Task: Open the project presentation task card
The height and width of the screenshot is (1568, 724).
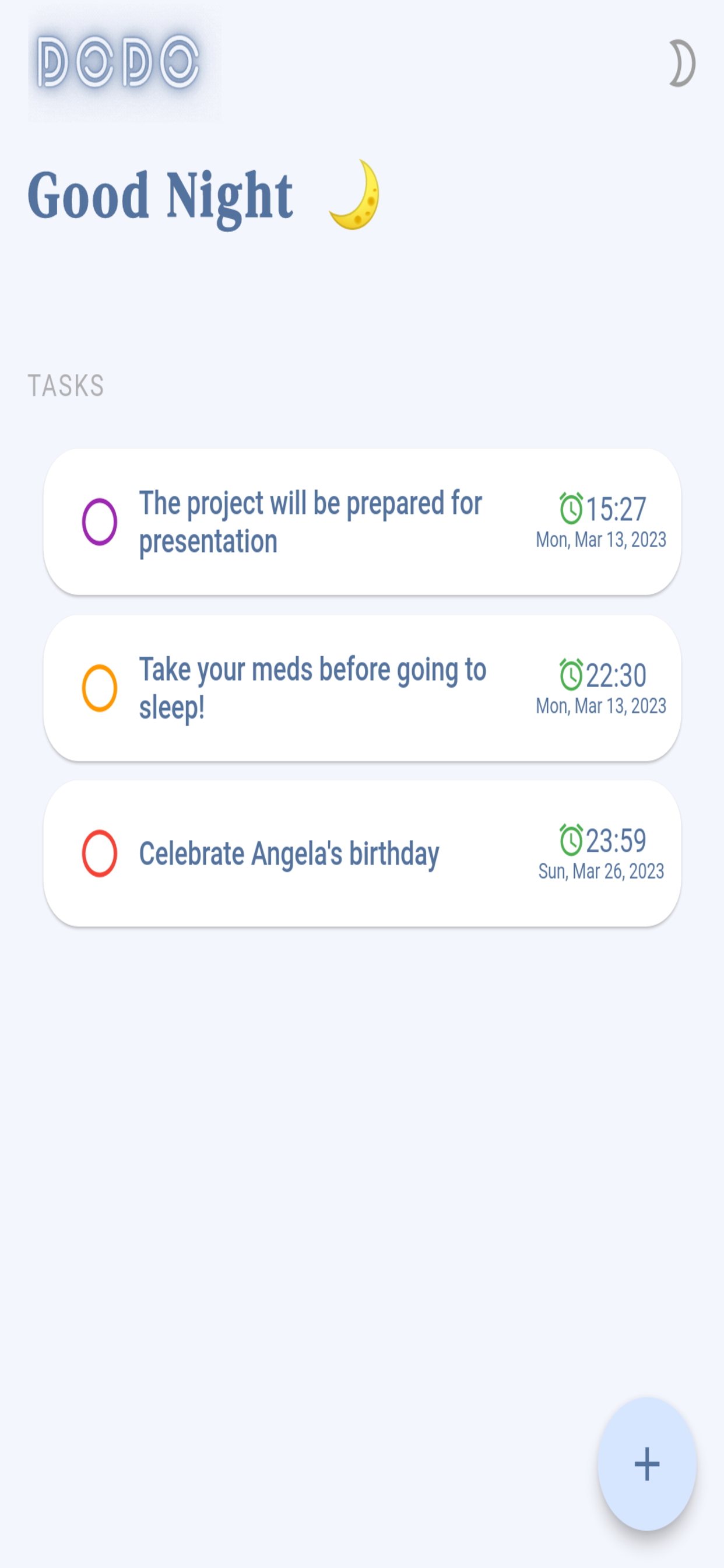Action: pos(362,521)
